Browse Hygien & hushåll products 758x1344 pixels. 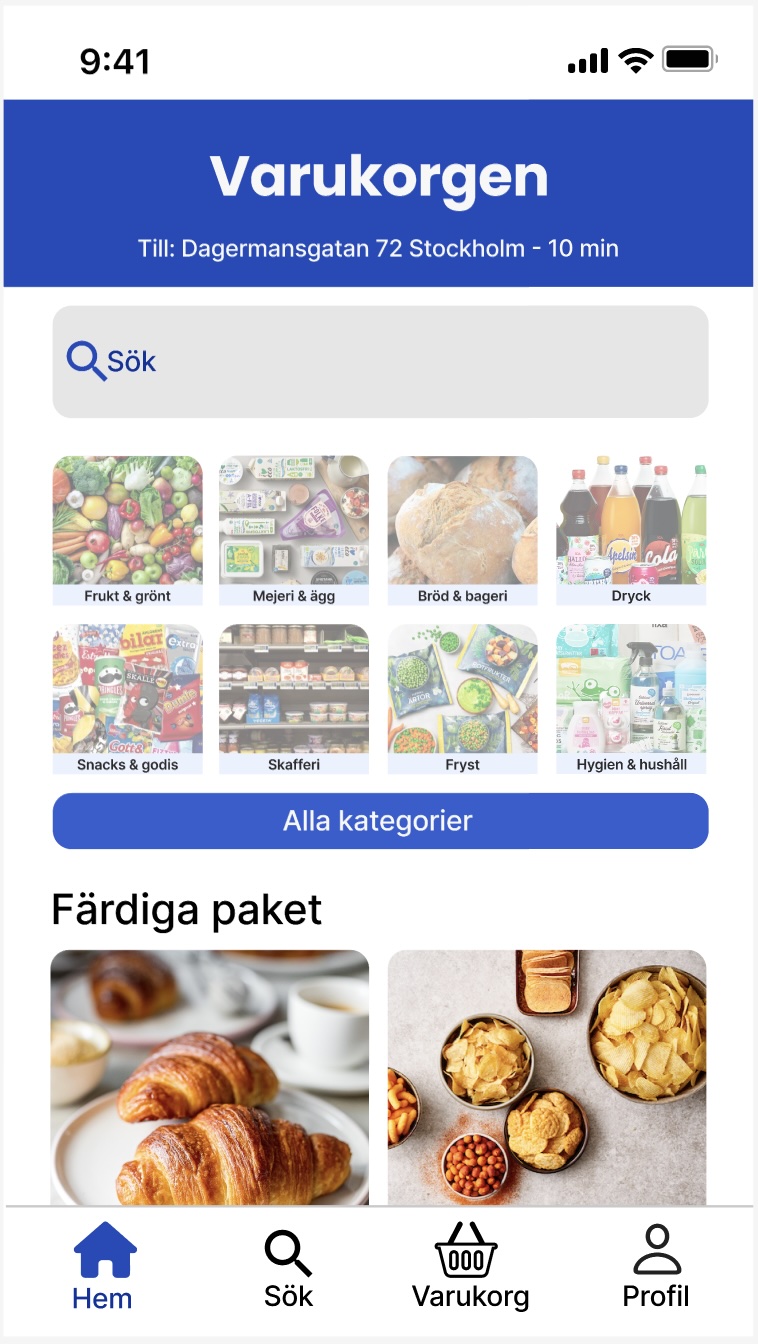click(631, 699)
